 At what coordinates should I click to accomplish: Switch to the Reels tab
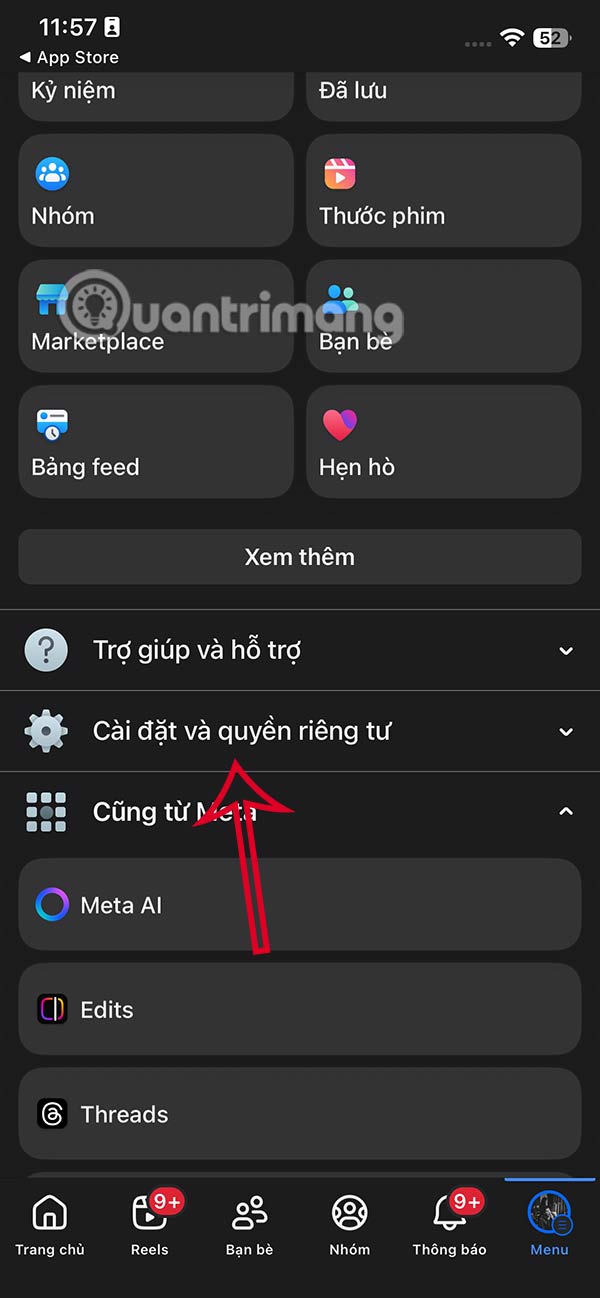(150, 1226)
